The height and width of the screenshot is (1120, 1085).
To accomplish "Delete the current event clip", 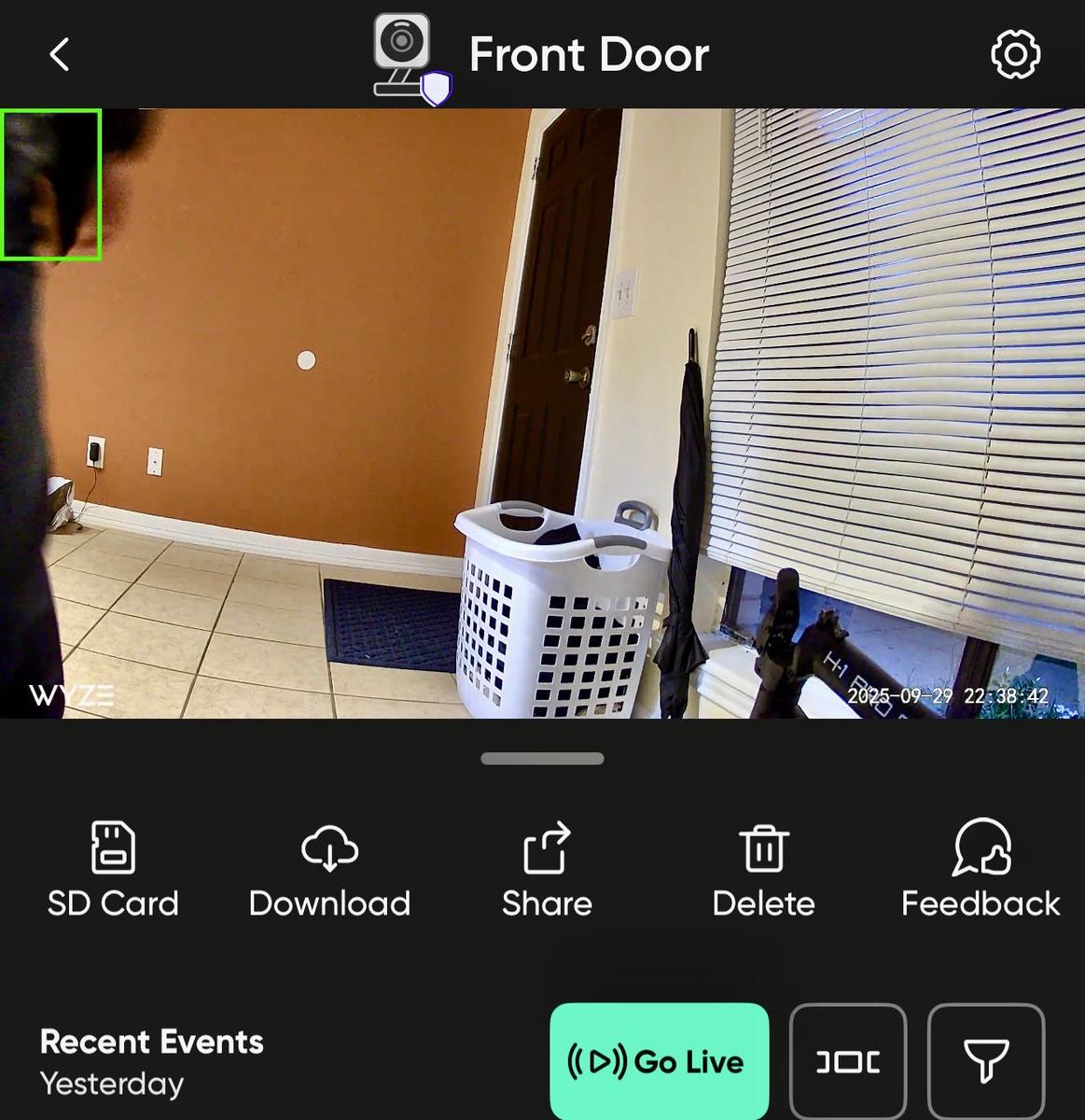I will [763, 868].
